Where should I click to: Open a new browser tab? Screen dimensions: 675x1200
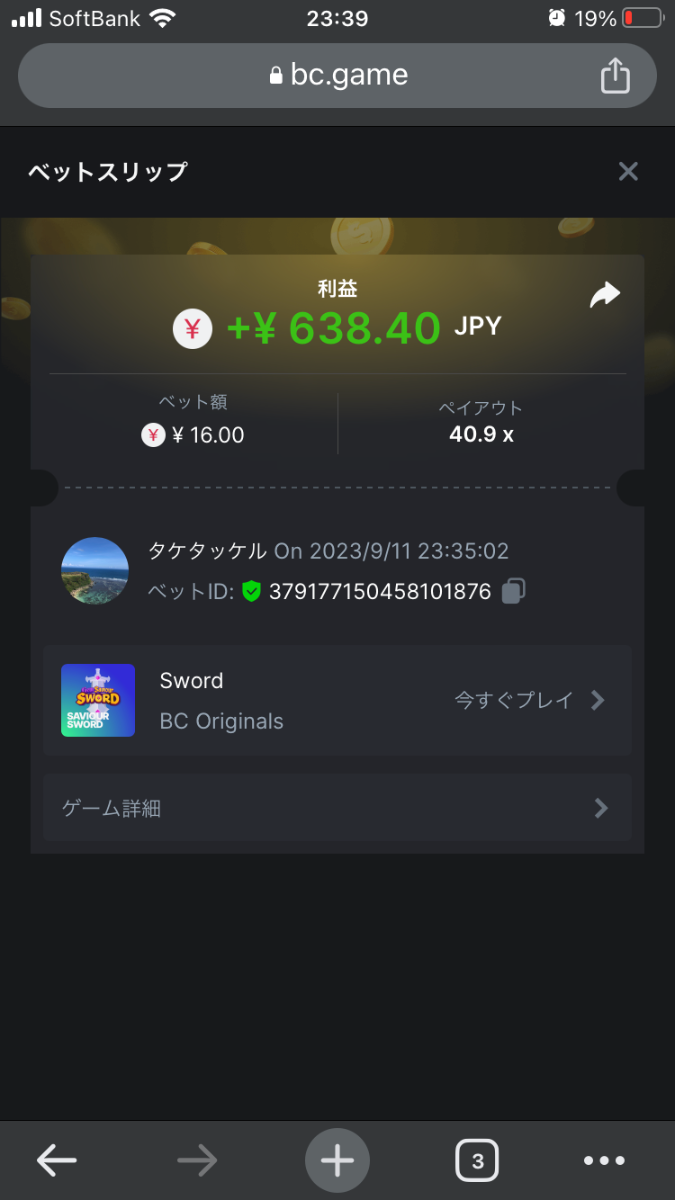pos(337,1160)
